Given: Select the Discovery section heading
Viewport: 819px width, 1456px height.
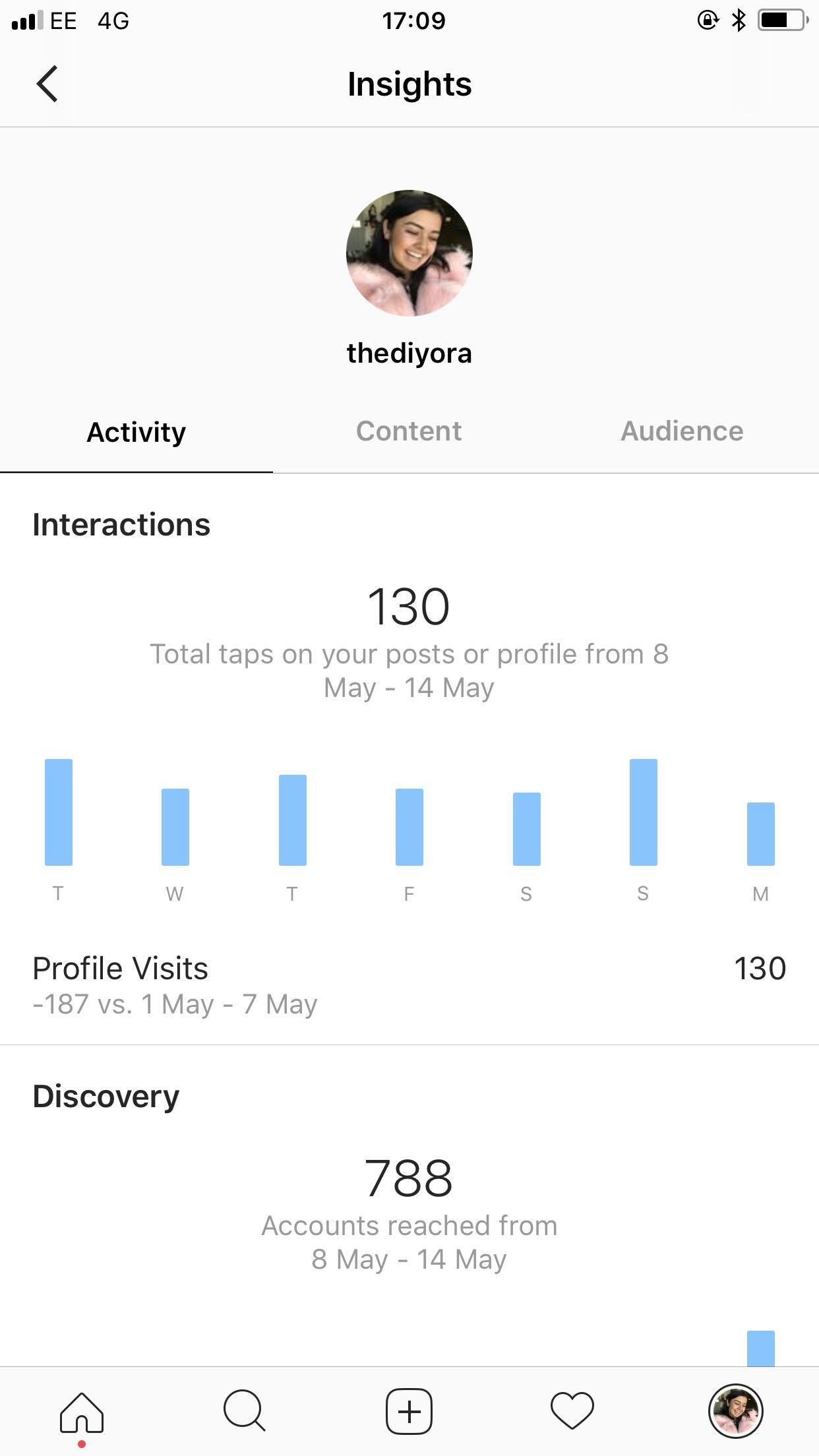Looking at the screenshot, I should pyautogui.click(x=105, y=1096).
